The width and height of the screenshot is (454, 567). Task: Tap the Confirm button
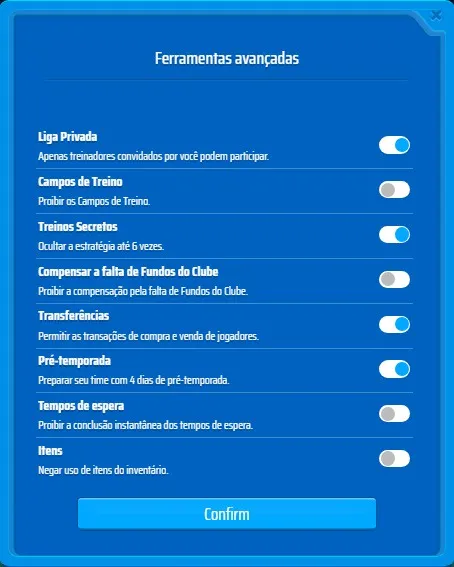click(227, 513)
